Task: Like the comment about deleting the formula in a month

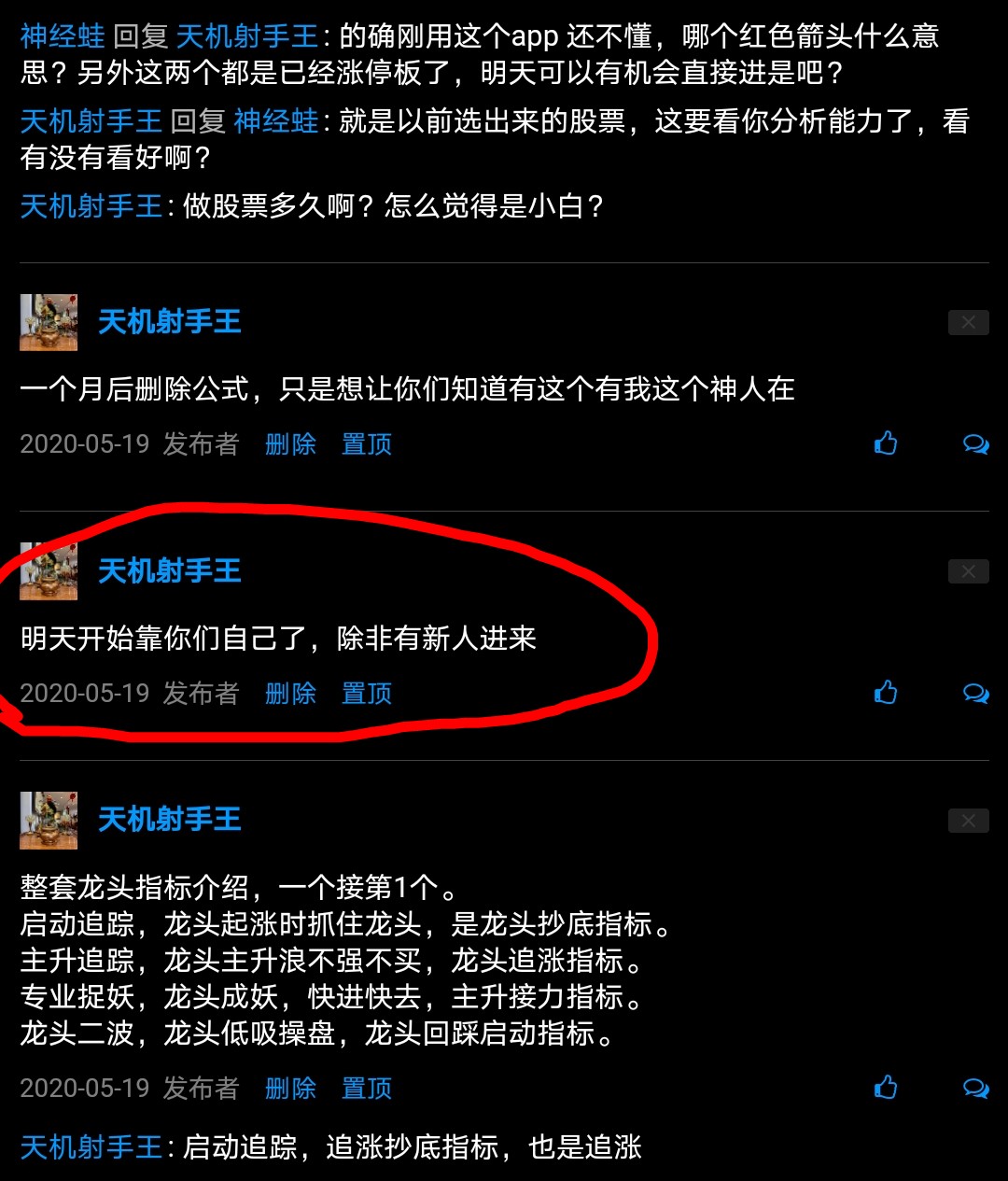Action: coord(885,443)
